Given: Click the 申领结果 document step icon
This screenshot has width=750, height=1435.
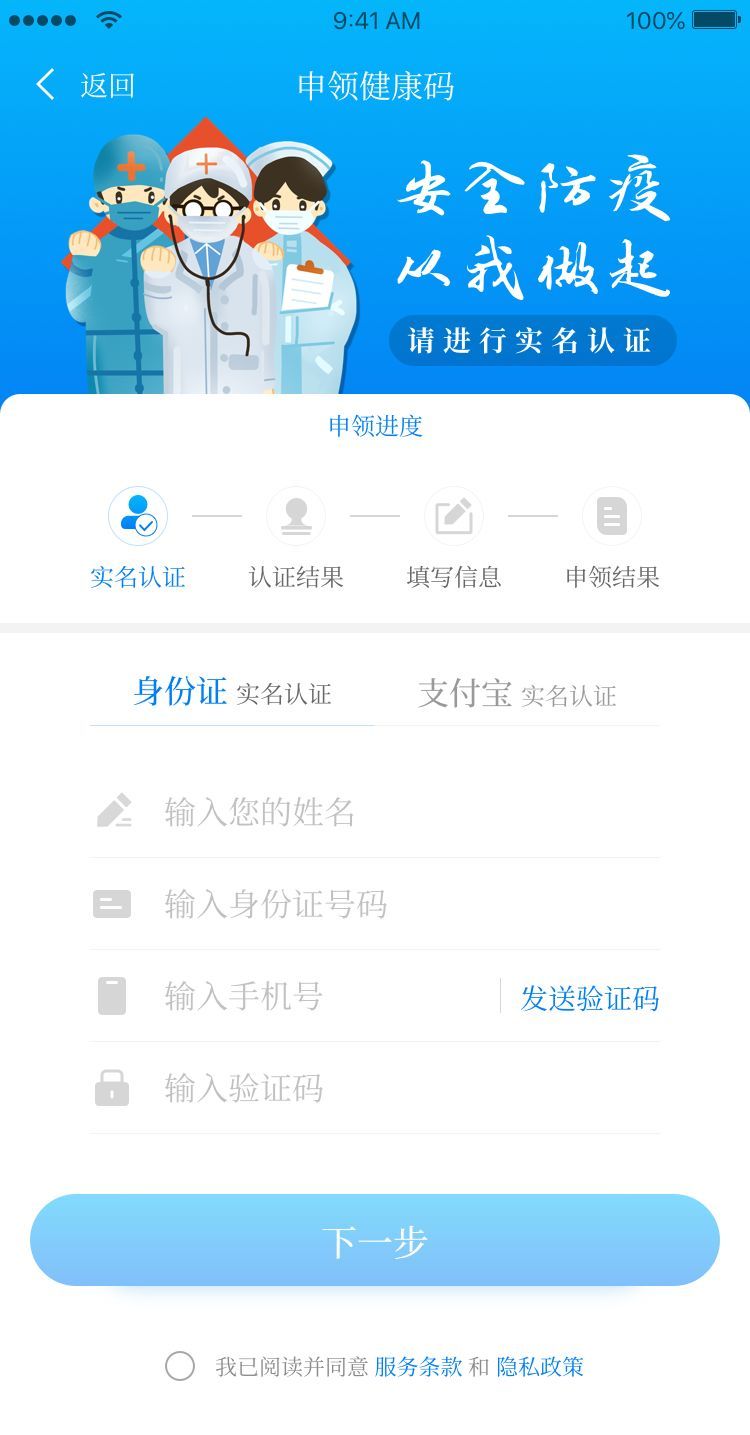Looking at the screenshot, I should [612, 515].
